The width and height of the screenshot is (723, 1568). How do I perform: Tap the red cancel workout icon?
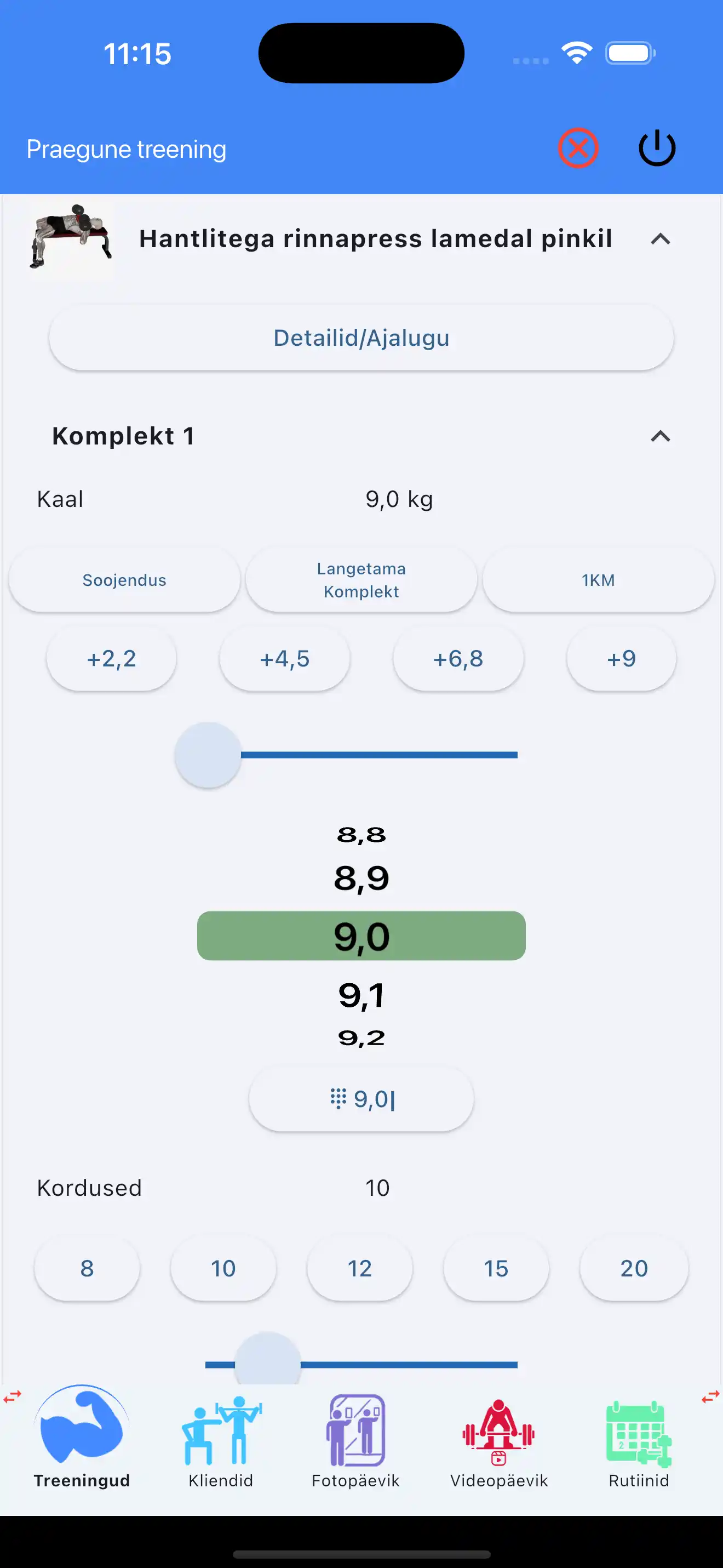pyautogui.click(x=578, y=148)
